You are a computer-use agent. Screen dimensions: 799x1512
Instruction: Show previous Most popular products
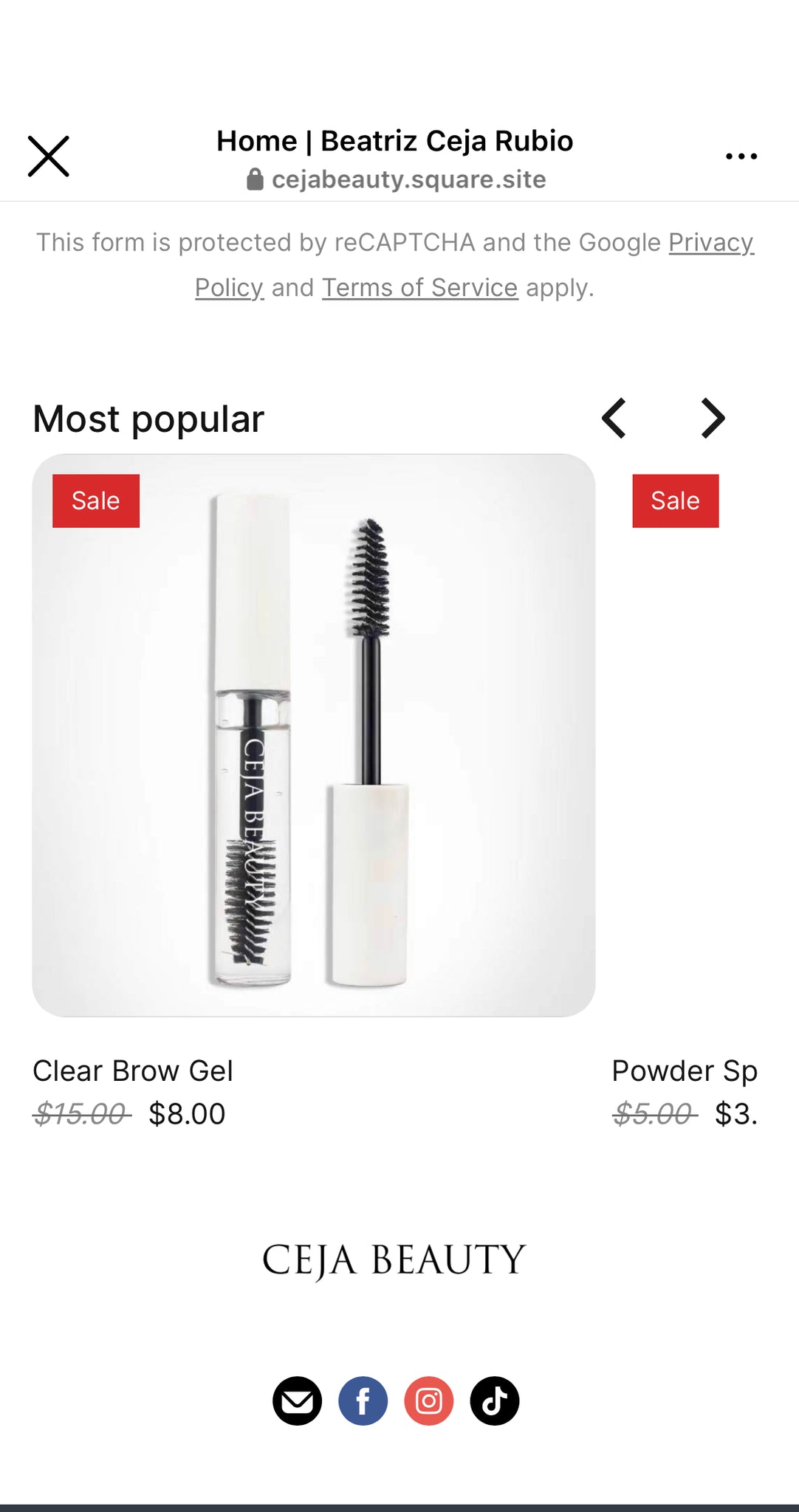point(614,419)
